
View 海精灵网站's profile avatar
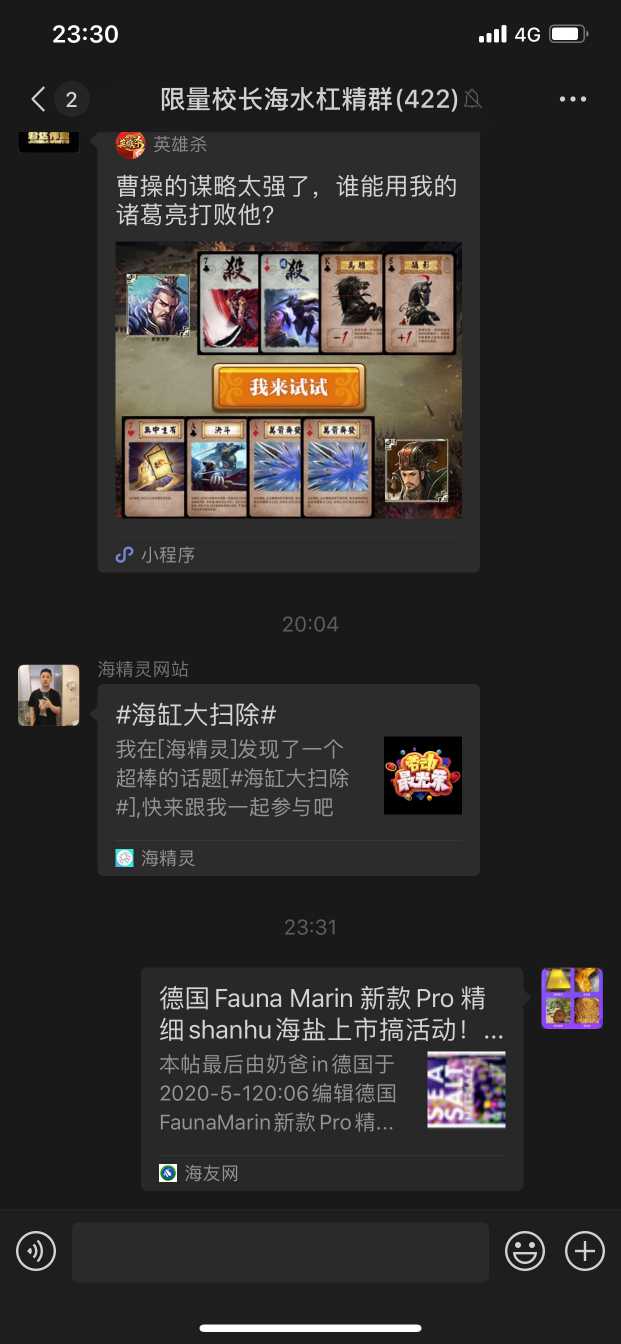pyautogui.click(x=49, y=695)
